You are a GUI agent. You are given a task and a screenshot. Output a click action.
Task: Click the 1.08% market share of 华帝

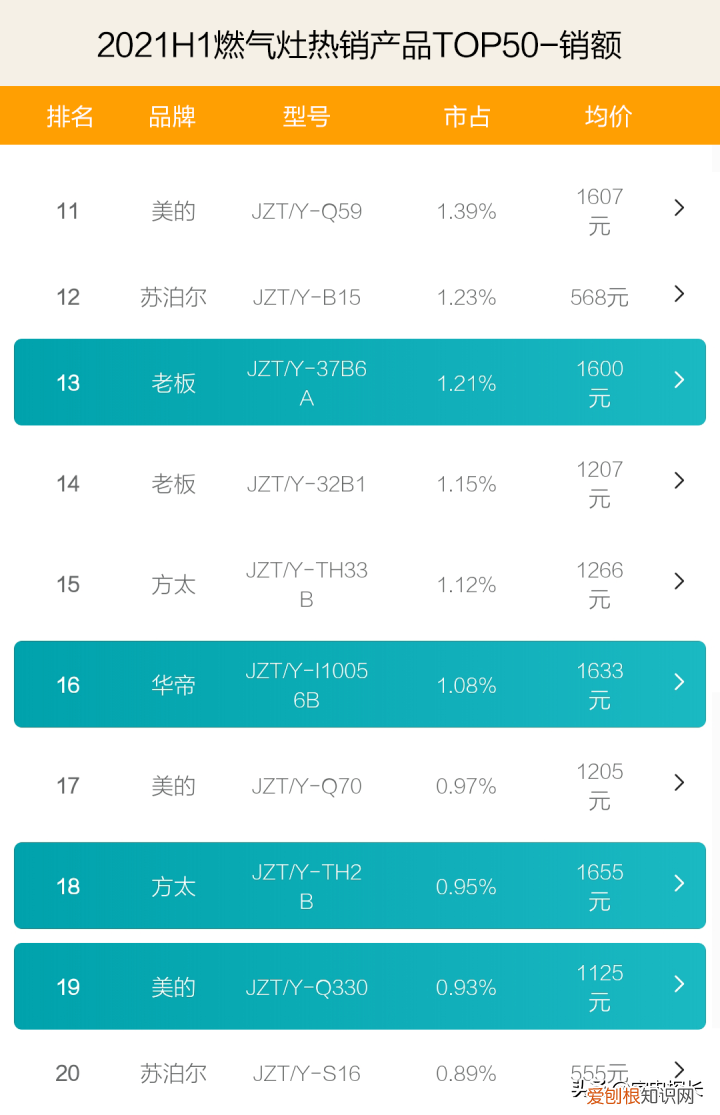pos(466,684)
